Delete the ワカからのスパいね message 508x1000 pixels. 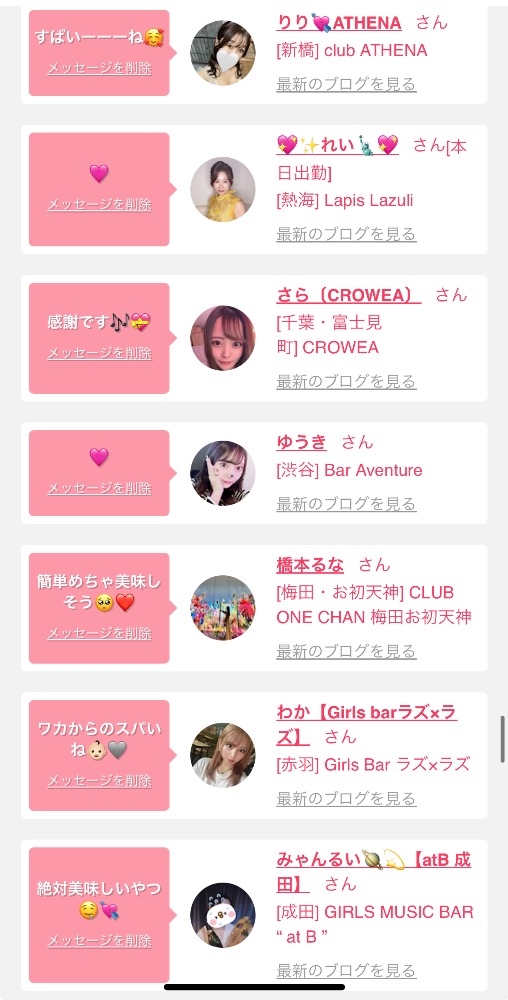coord(99,781)
